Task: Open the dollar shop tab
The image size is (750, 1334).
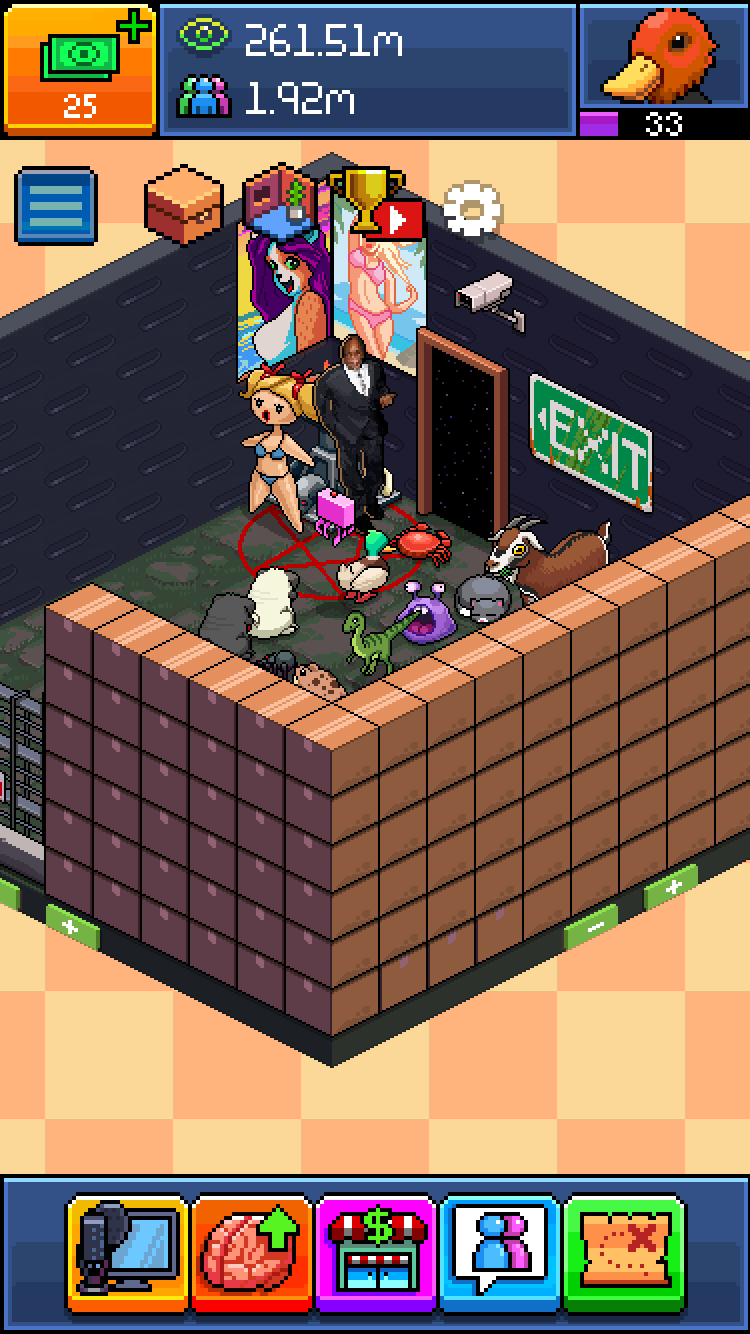Action: (x=375, y=1253)
